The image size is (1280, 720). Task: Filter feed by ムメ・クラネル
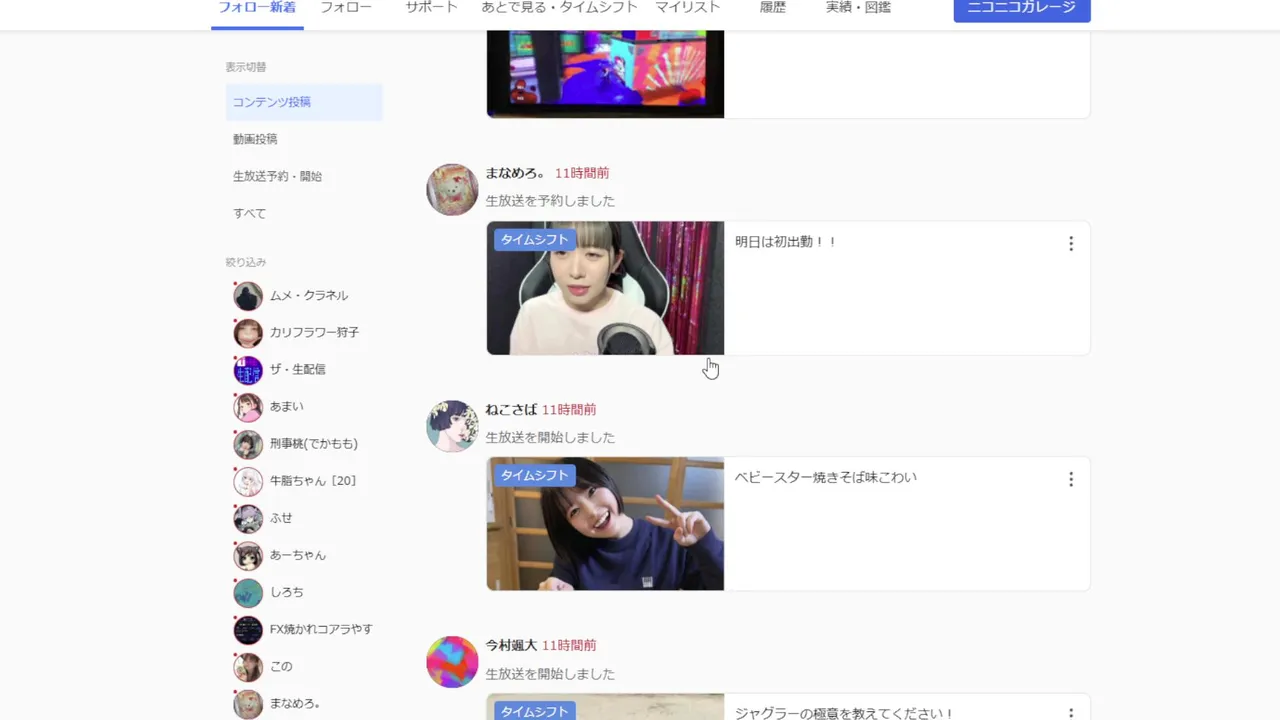(x=308, y=296)
